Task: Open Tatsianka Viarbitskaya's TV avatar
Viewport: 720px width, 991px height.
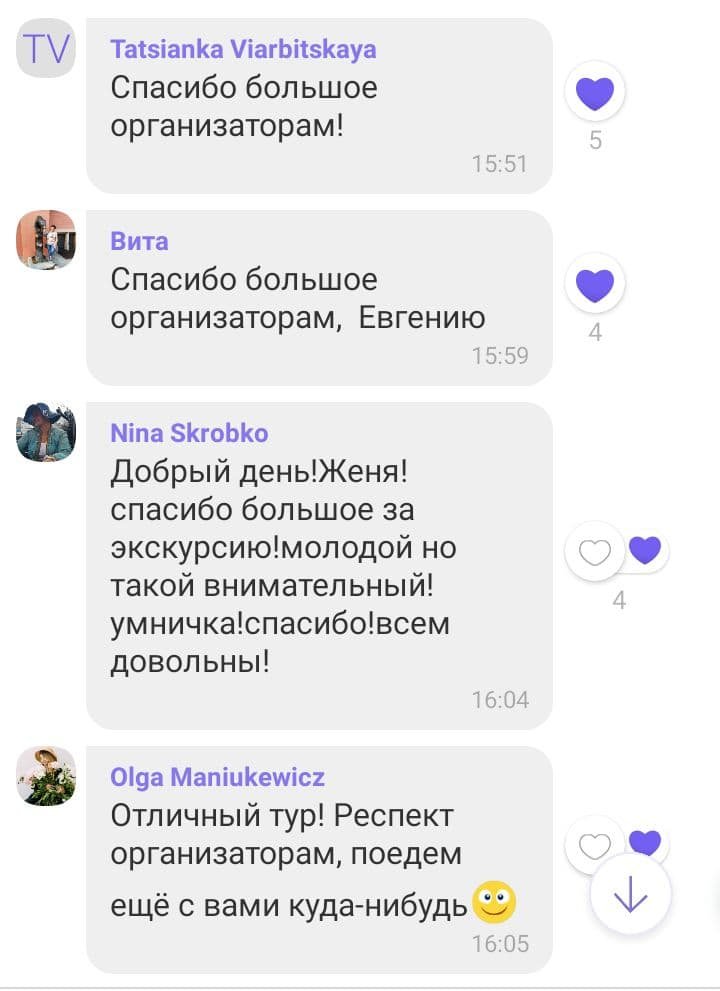Action: click(46, 48)
